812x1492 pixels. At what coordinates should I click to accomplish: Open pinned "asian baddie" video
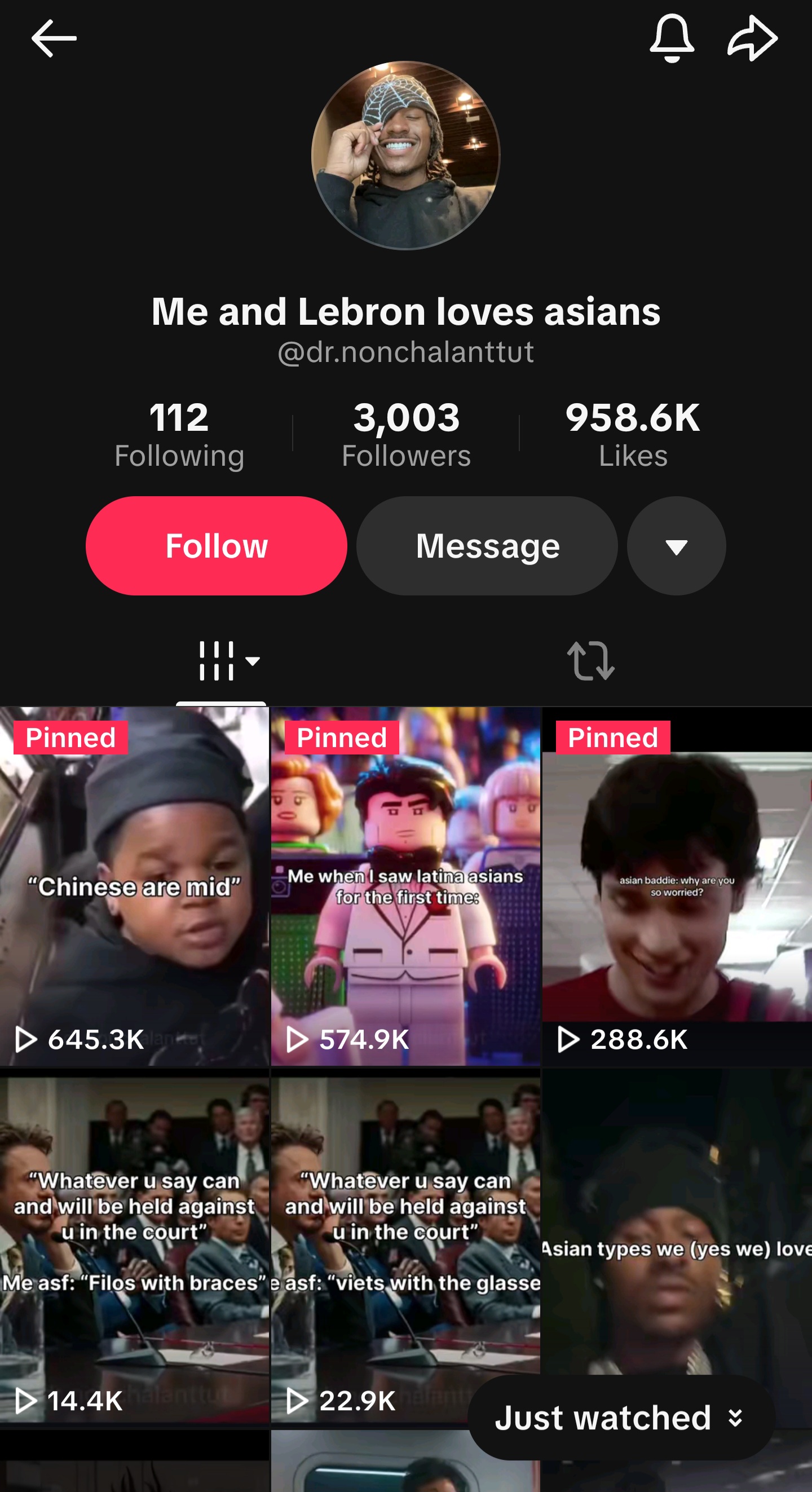pyautogui.click(x=677, y=886)
